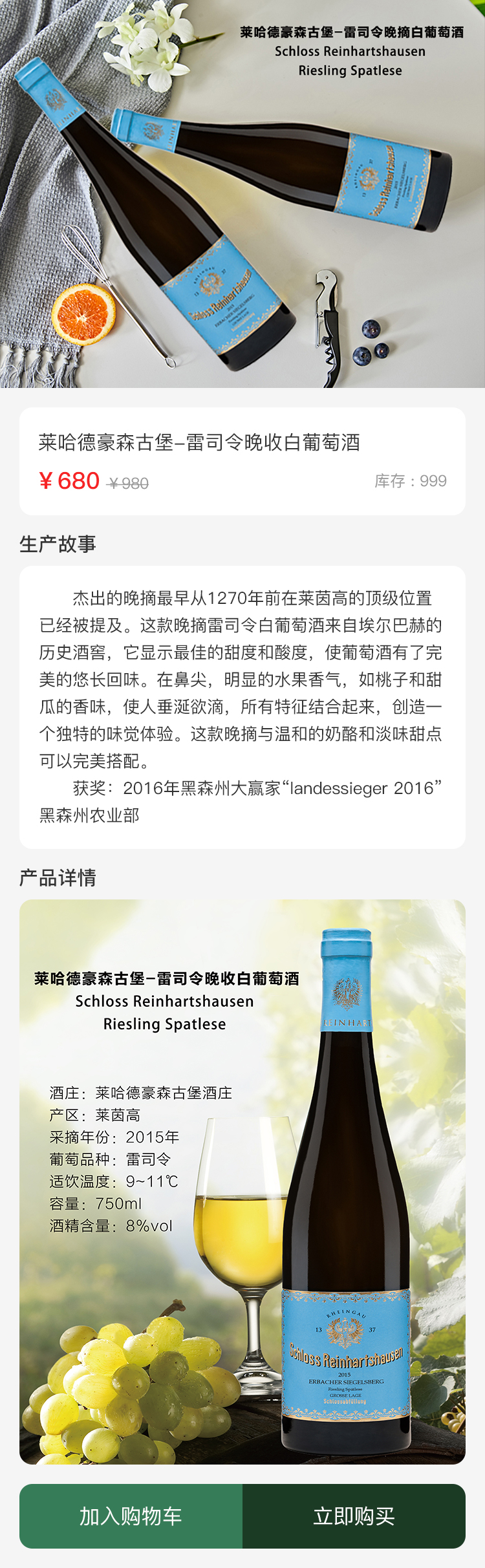Tap 加入购物车 to add wine to cart

point(131,1516)
